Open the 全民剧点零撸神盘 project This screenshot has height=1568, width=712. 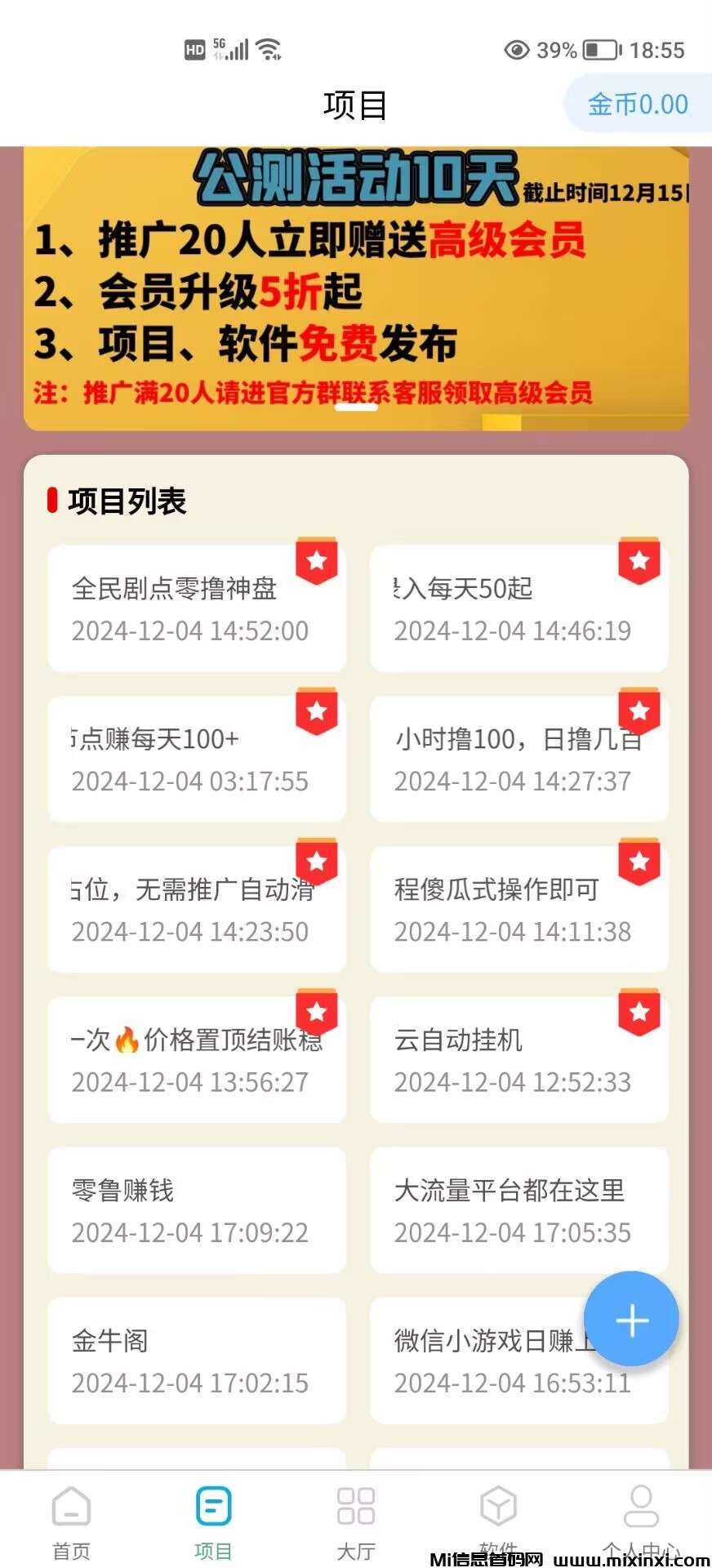(x=196, y=608)
